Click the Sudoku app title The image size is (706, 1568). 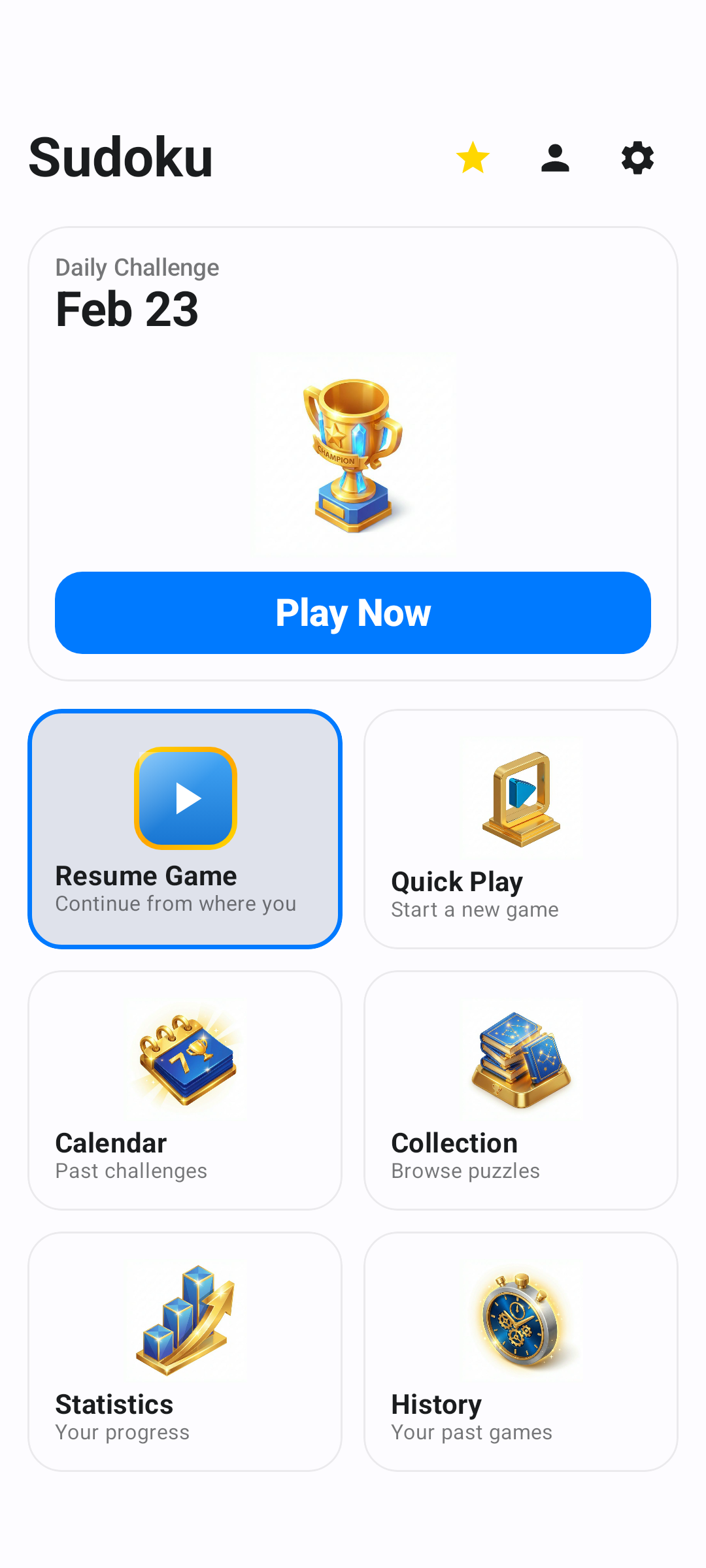click(x=121, y=157)
